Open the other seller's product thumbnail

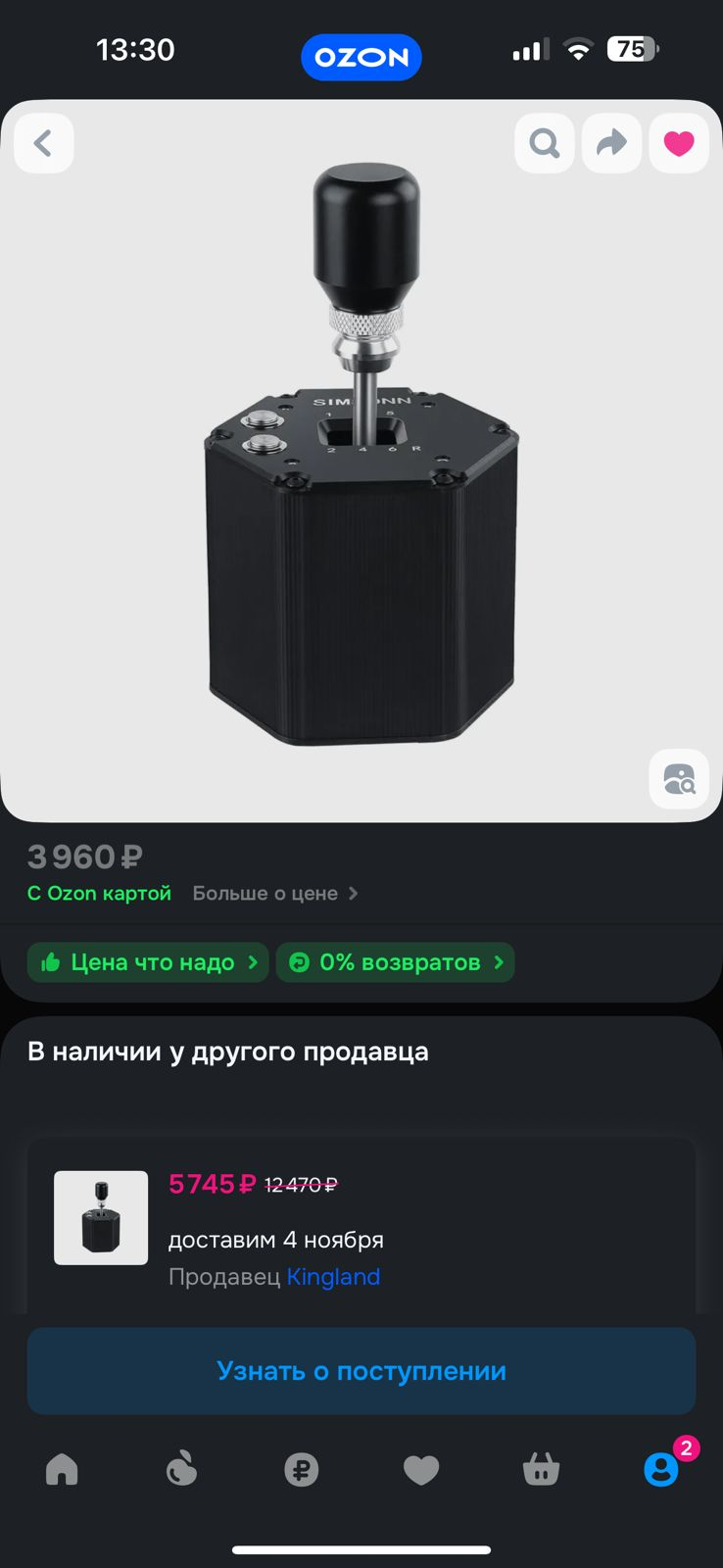coord(101,1218)
